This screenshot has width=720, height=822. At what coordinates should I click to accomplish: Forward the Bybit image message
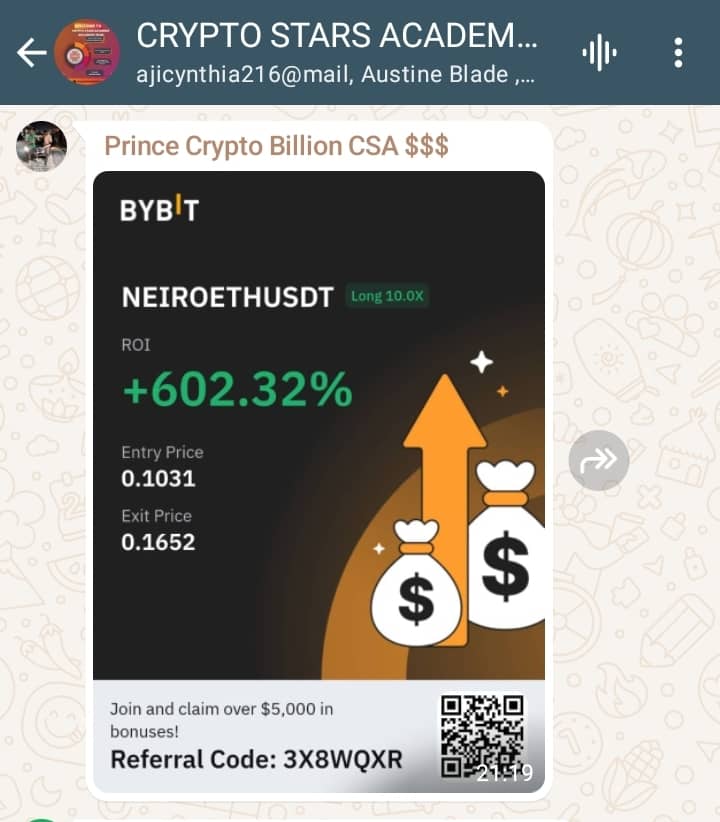[598, 460]
